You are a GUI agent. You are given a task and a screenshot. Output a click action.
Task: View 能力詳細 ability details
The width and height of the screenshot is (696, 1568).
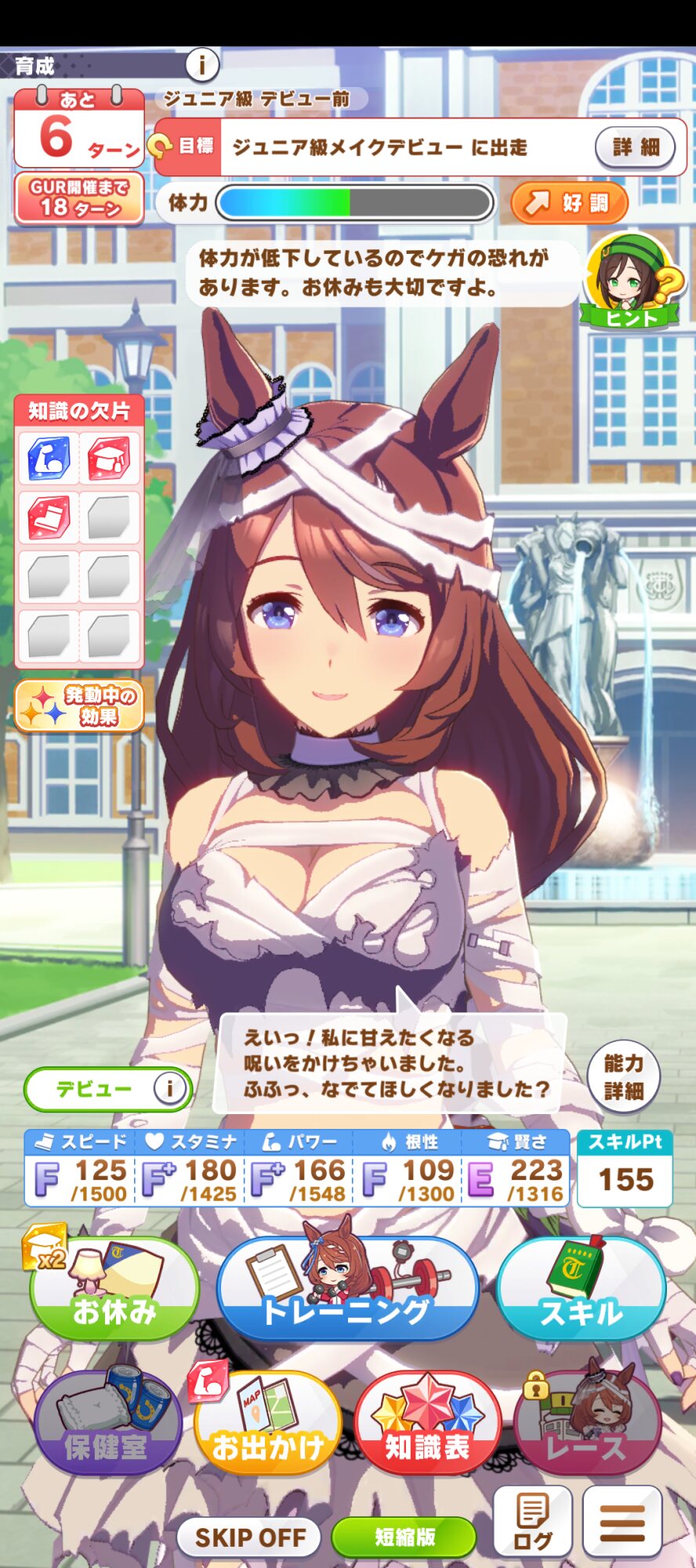coord(624,1077)
